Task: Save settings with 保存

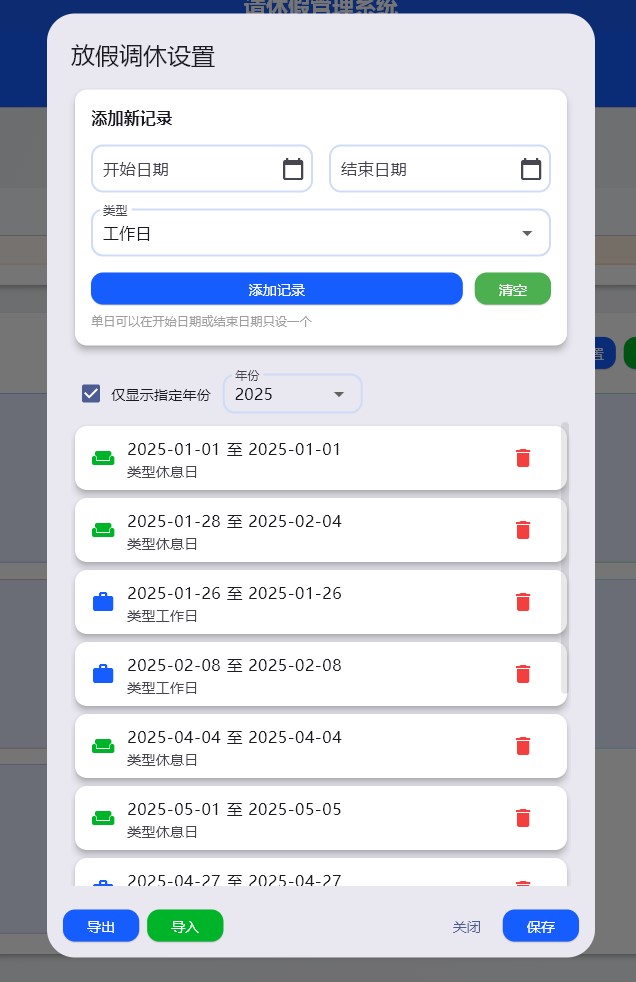Action: pos(540,926)
